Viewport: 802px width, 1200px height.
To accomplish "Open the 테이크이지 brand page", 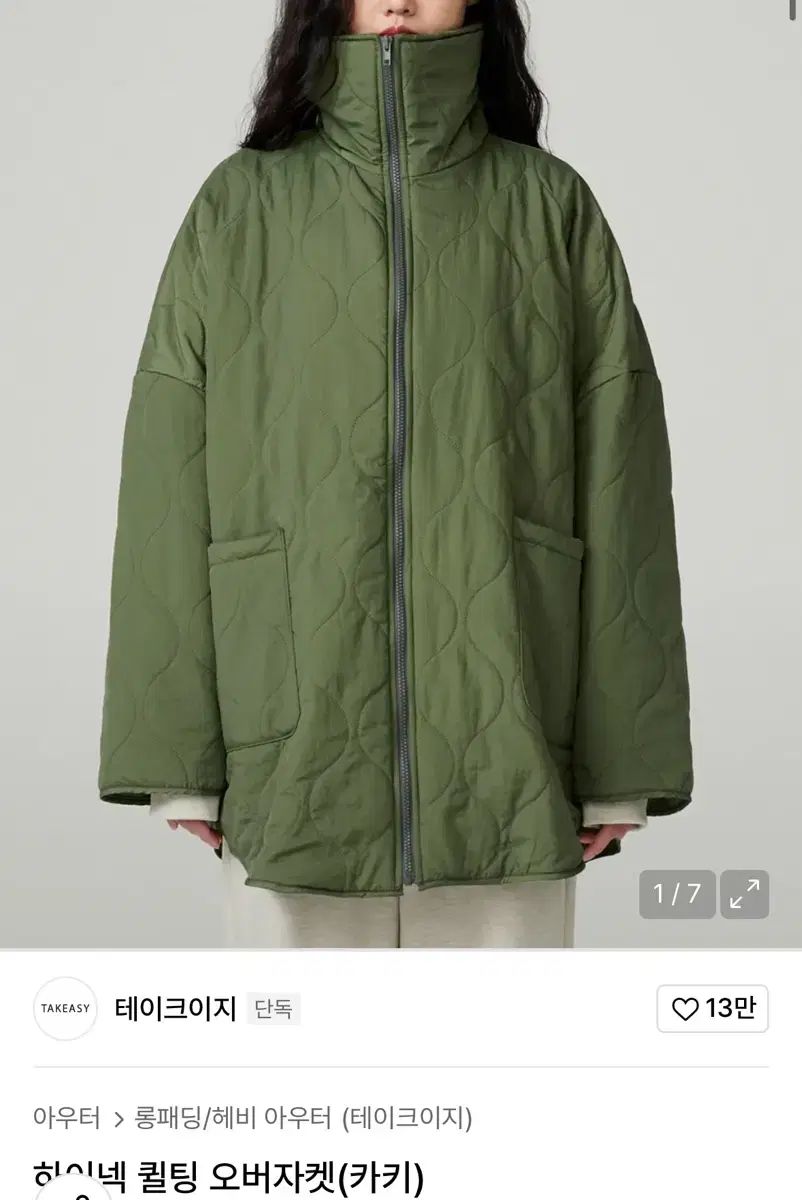I will coord(175,1009).
